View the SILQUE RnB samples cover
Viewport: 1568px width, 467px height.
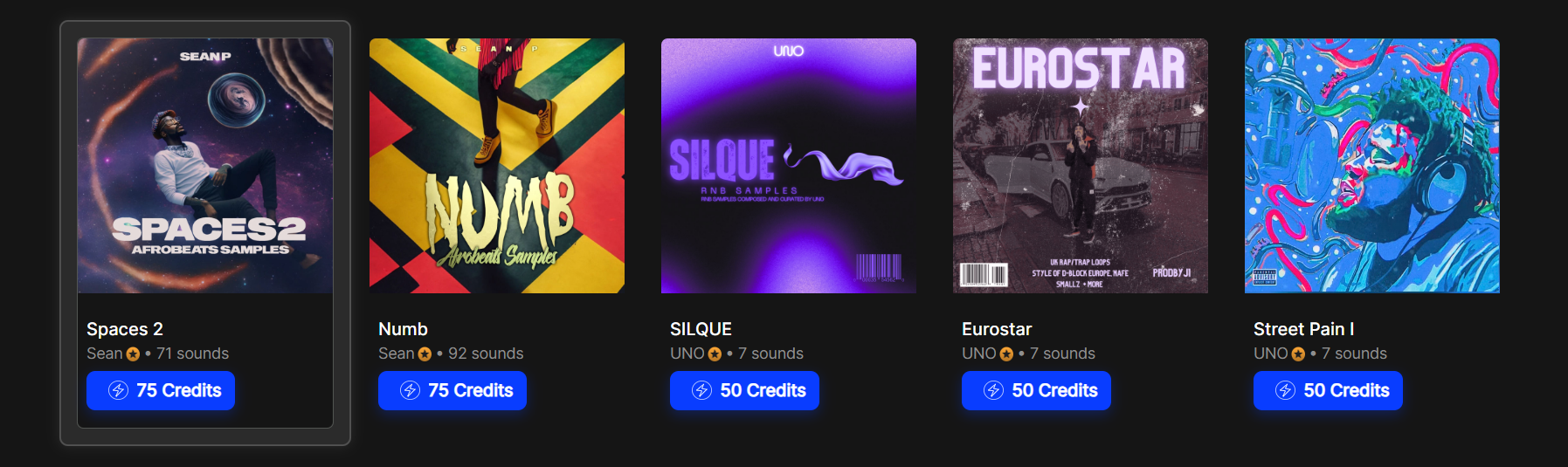(x=788, y=166)
